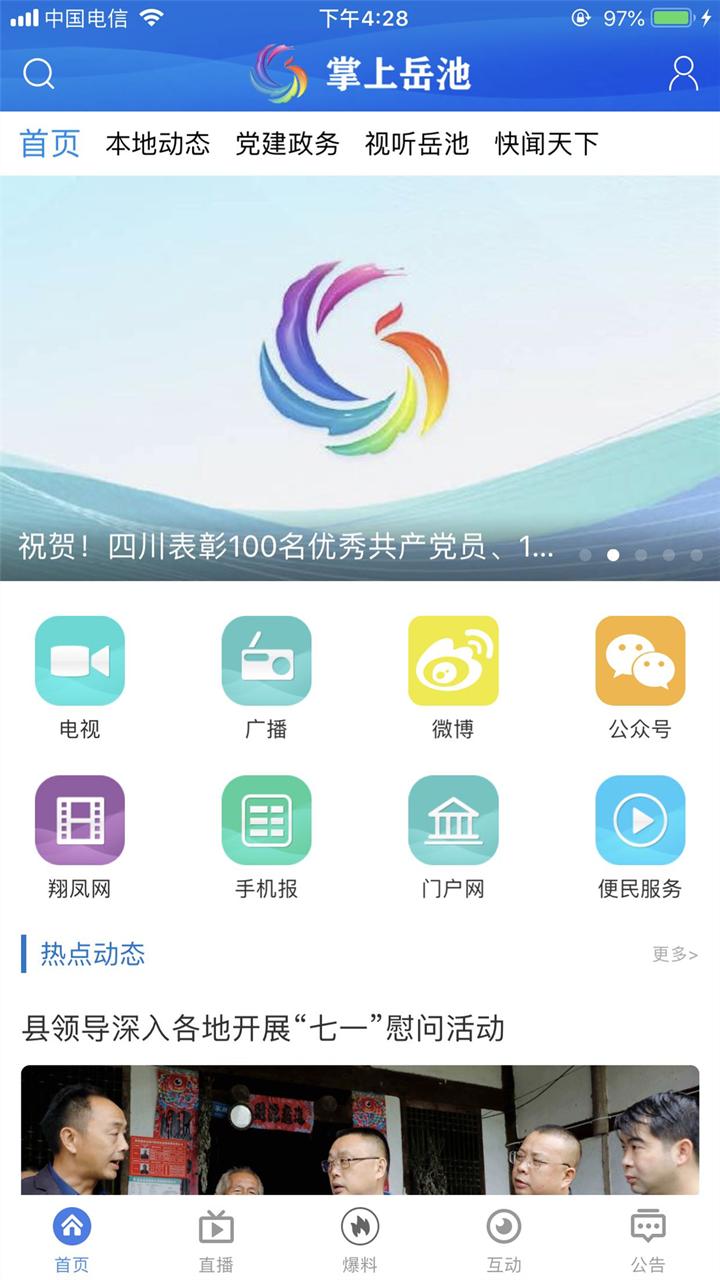Switch to the 快闻天下 tab
720x1280 pixels.
tap(546, 144)
